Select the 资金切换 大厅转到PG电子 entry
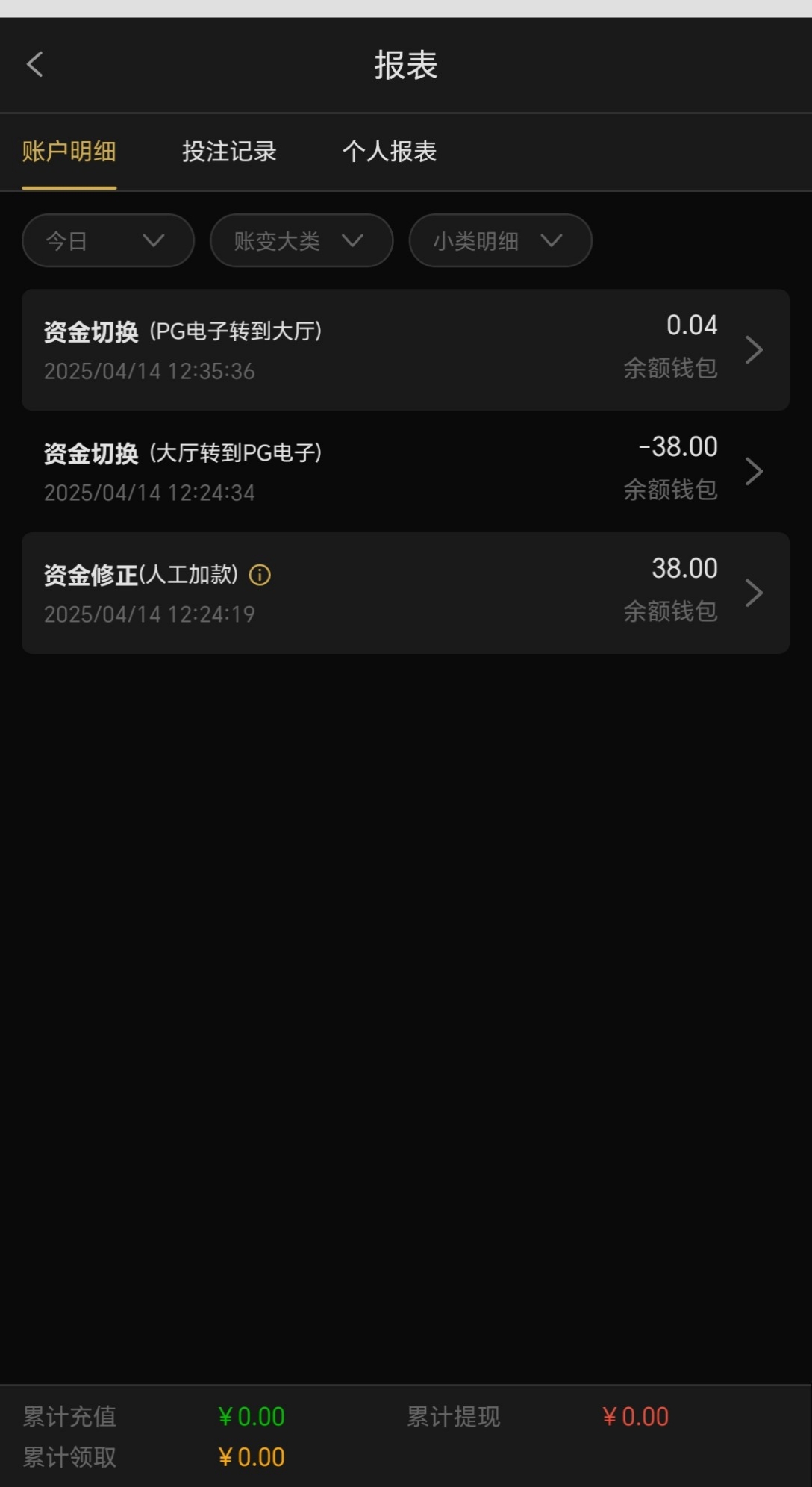812x1487 pixels. (406, 471)
